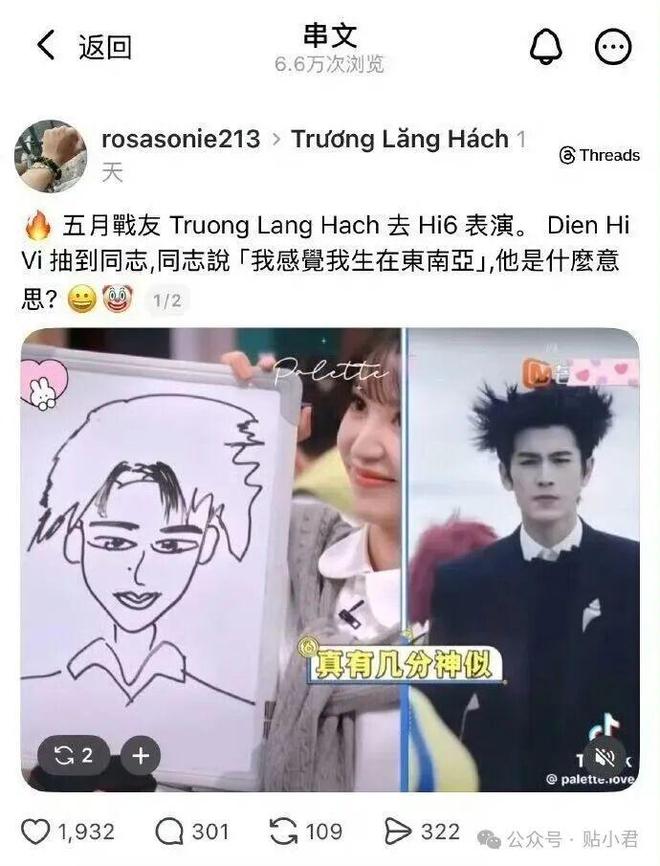This screenshot has height=866, width=660.
Task: Open the post's video image
Action: coord(330,560)
